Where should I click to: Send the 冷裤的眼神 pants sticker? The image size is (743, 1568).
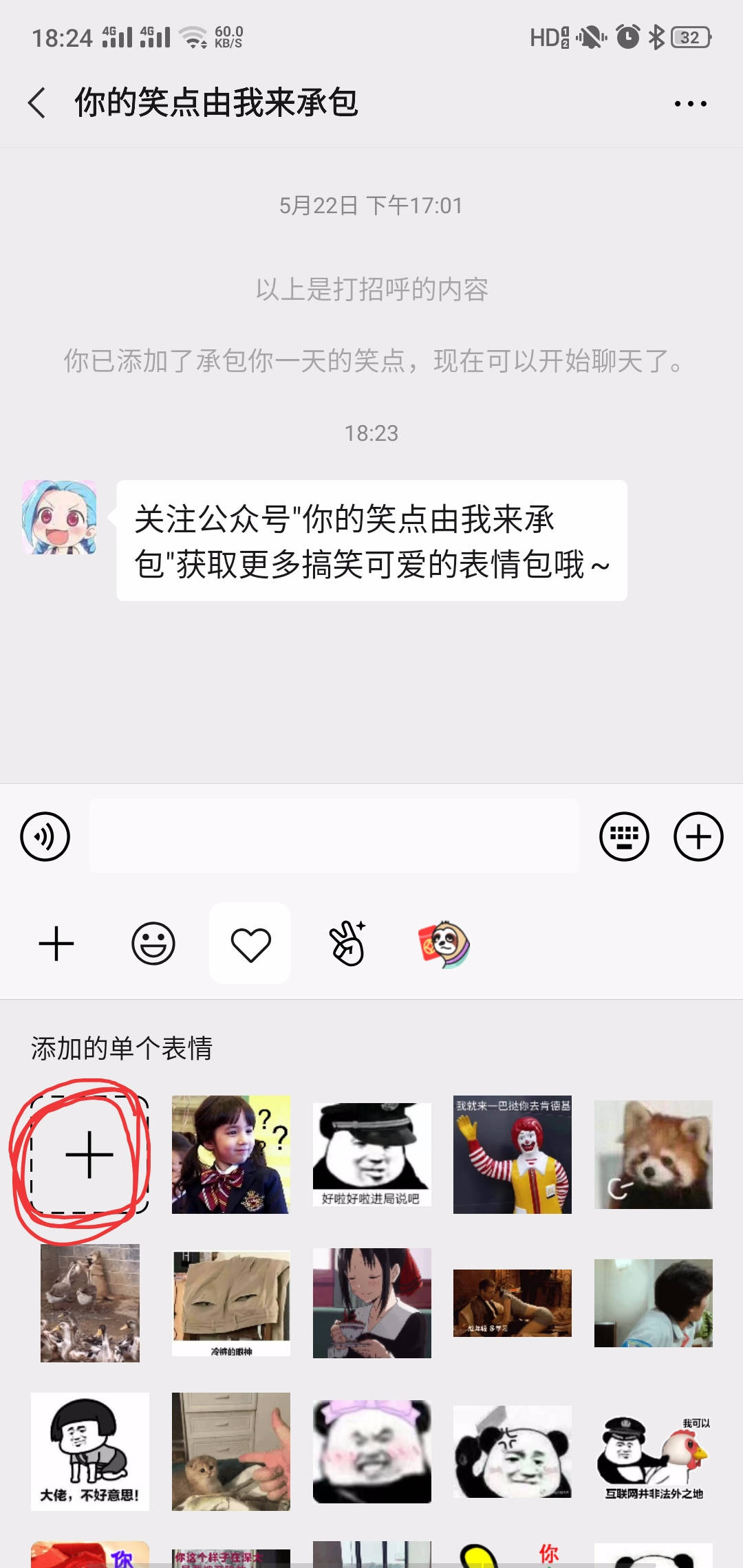[230, 1303]
